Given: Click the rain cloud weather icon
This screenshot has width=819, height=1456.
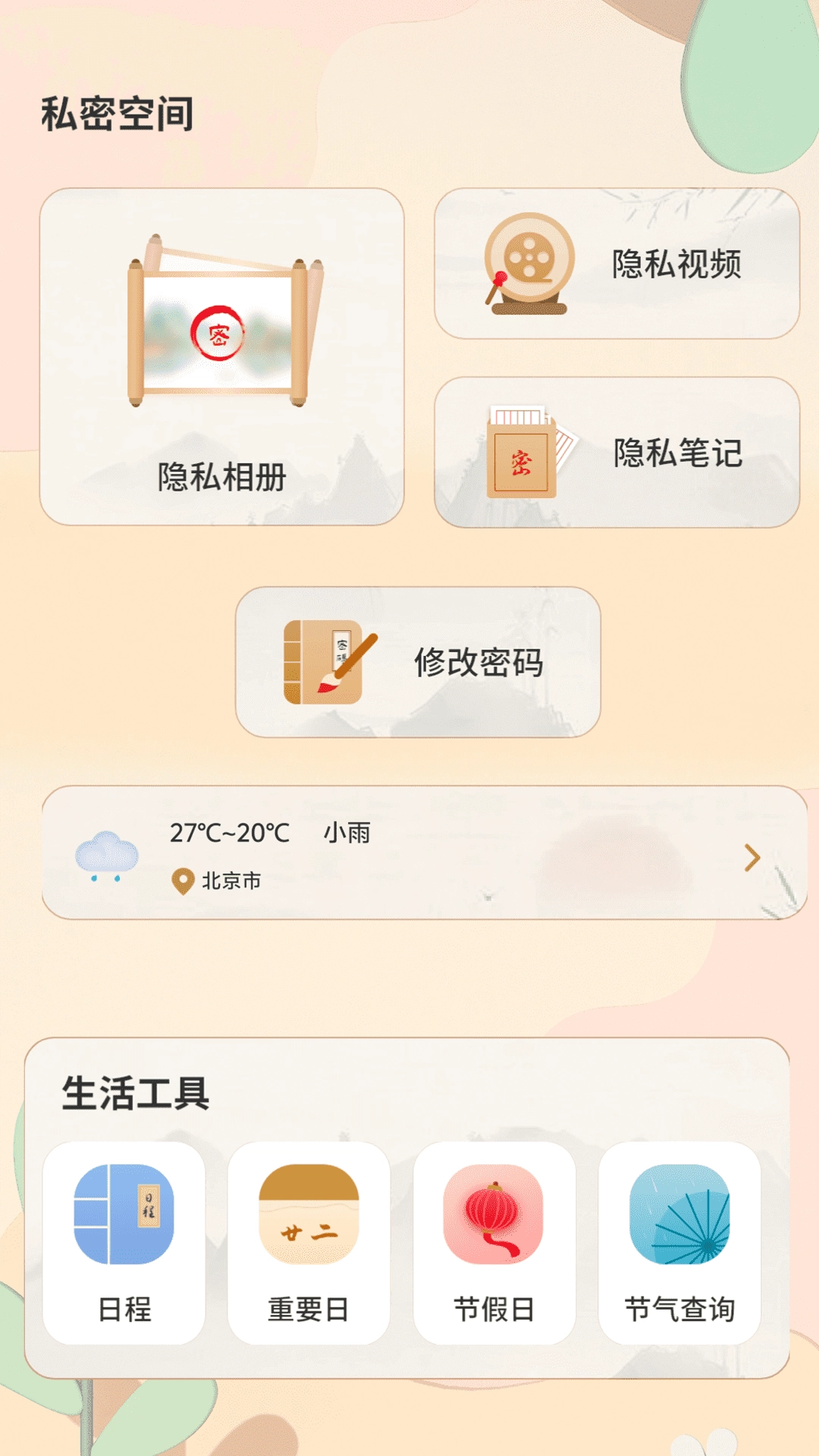Looking at the screenshot, I should point(106,853).
